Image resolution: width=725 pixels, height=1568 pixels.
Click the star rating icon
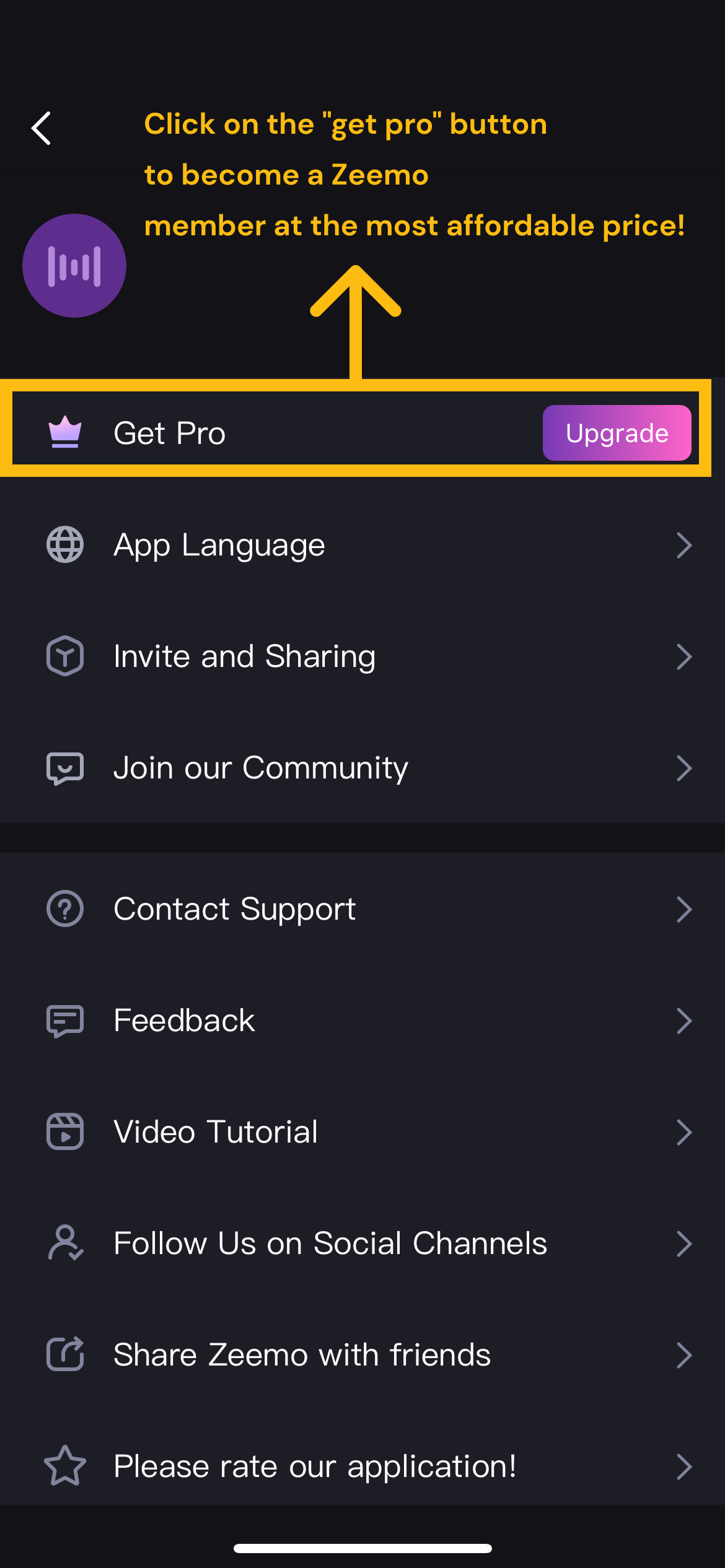click(64, 1466)
